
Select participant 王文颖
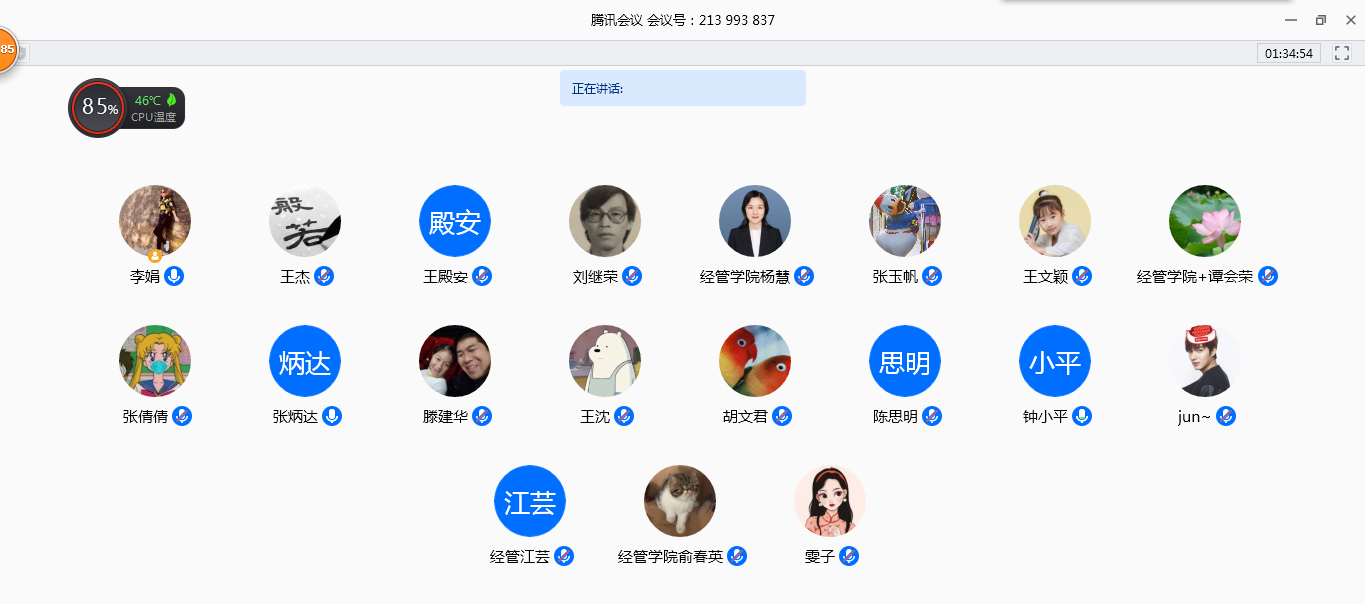1055,221
